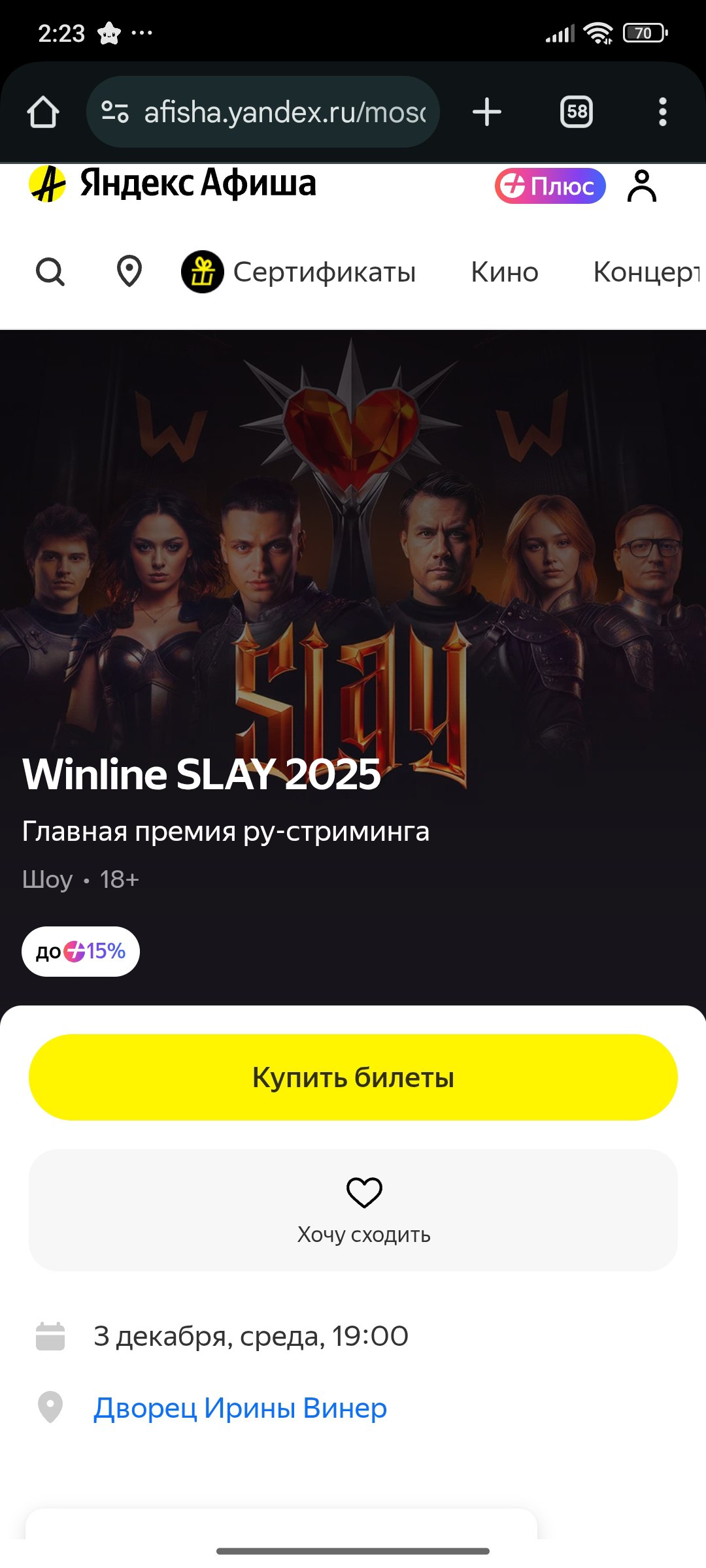Open the Плюс subscription badge
The width and height of the screenshot is (706, 1568).
tap(550, 186)
